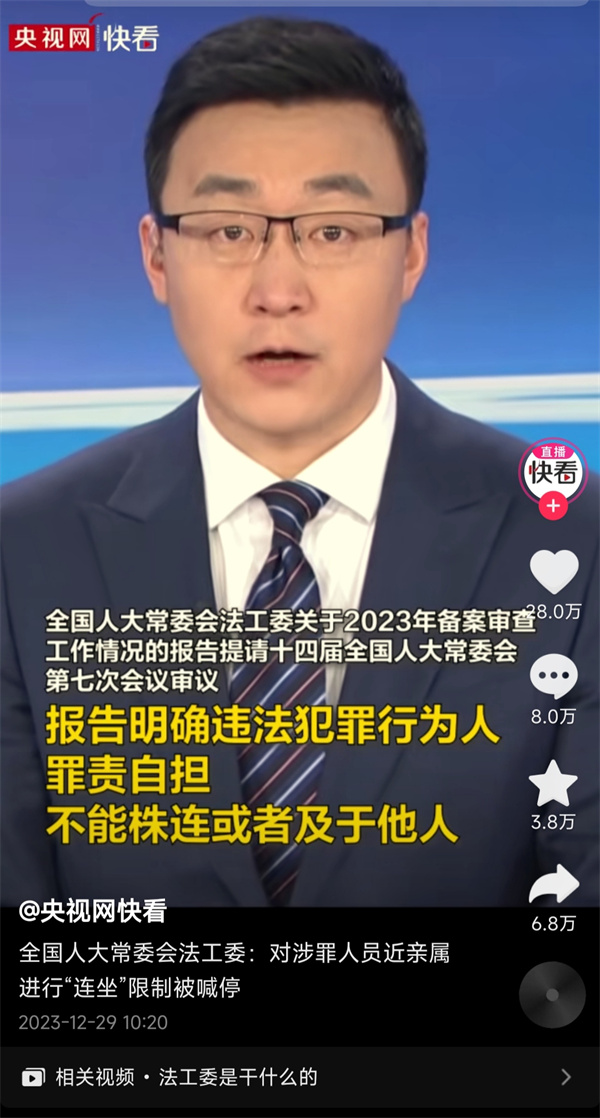The width and height of the screenshot is (600, 1118).
Task: Favorite this video with the star icon
Action: (x=553, y=784)
